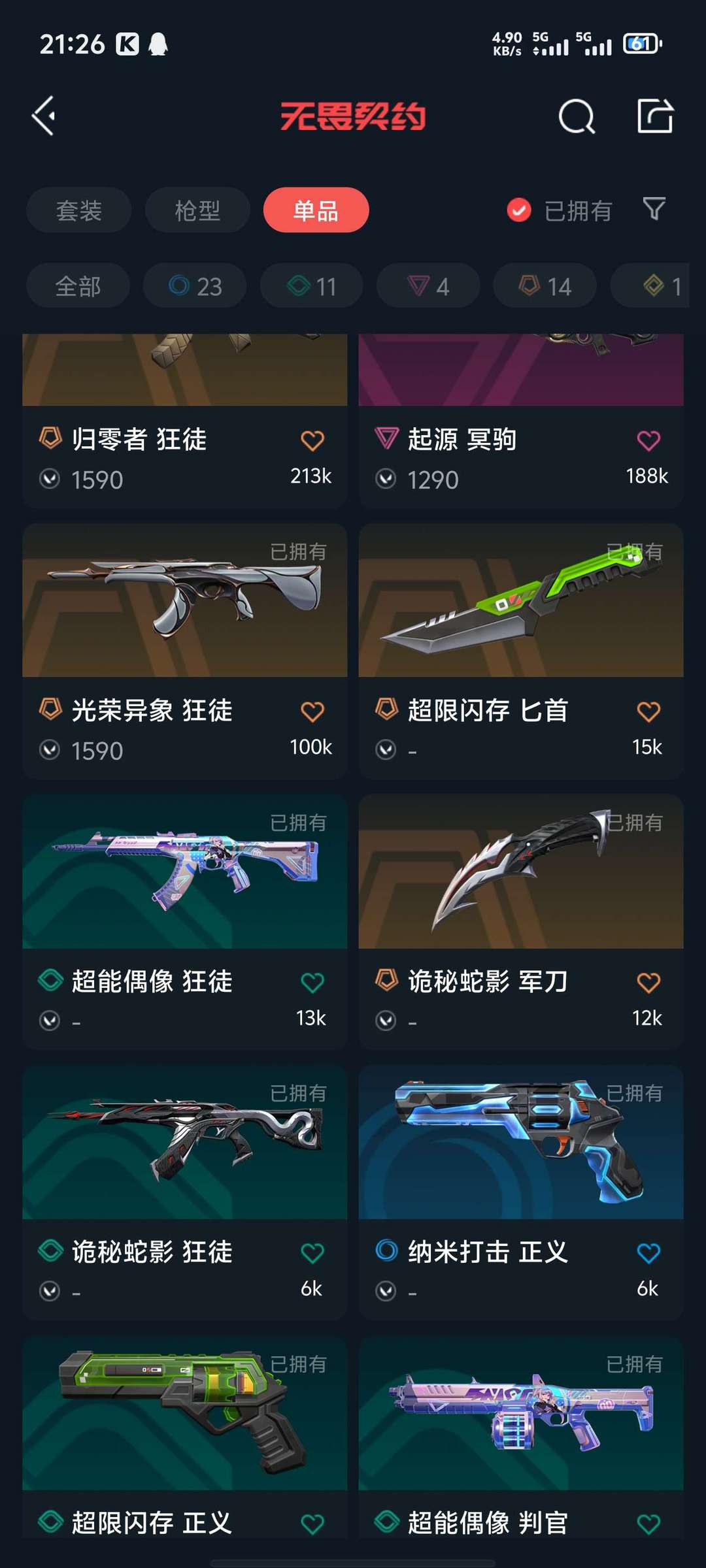Open the 诡秘蛇影 军刀 card

pyautogui.click(x=521, y=922)
